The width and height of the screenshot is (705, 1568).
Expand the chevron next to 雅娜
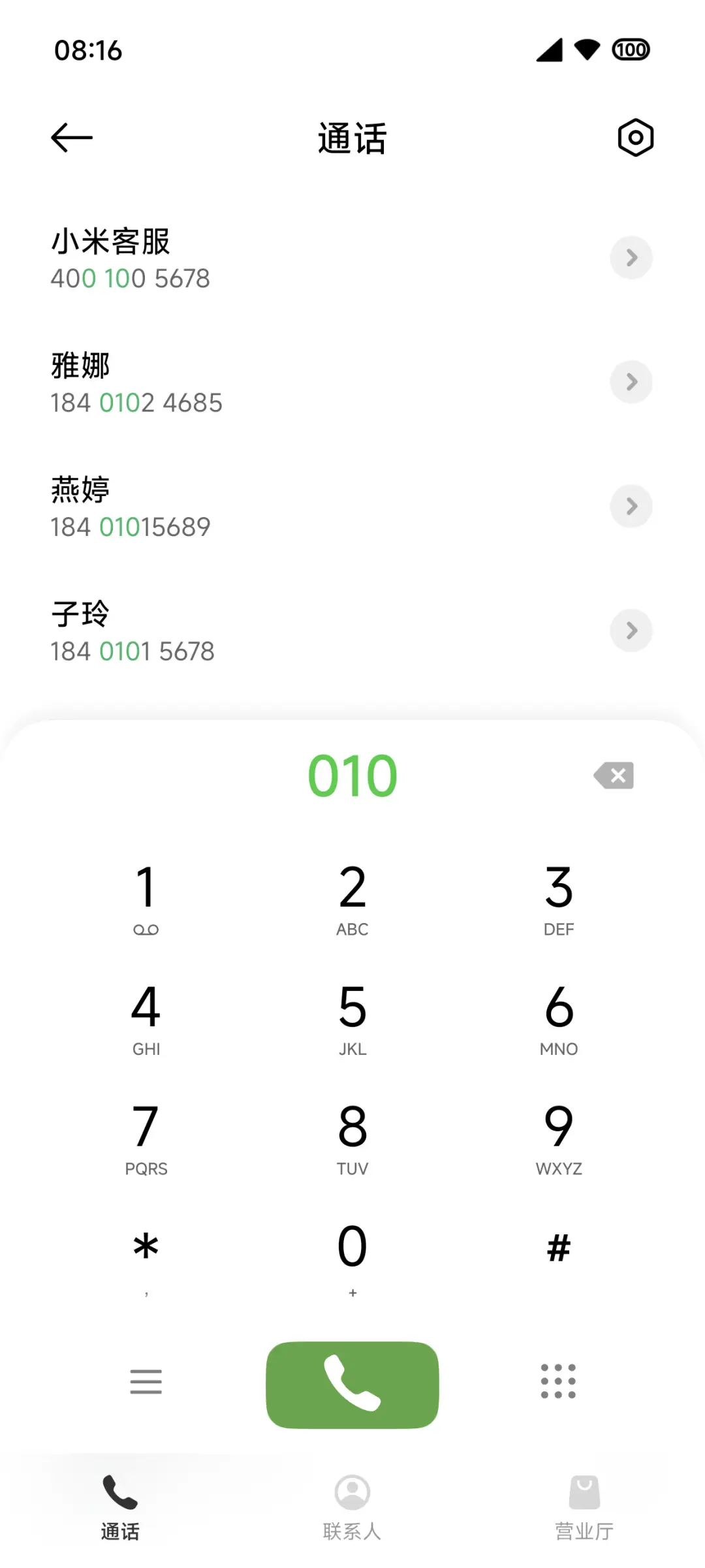[631, 382]
